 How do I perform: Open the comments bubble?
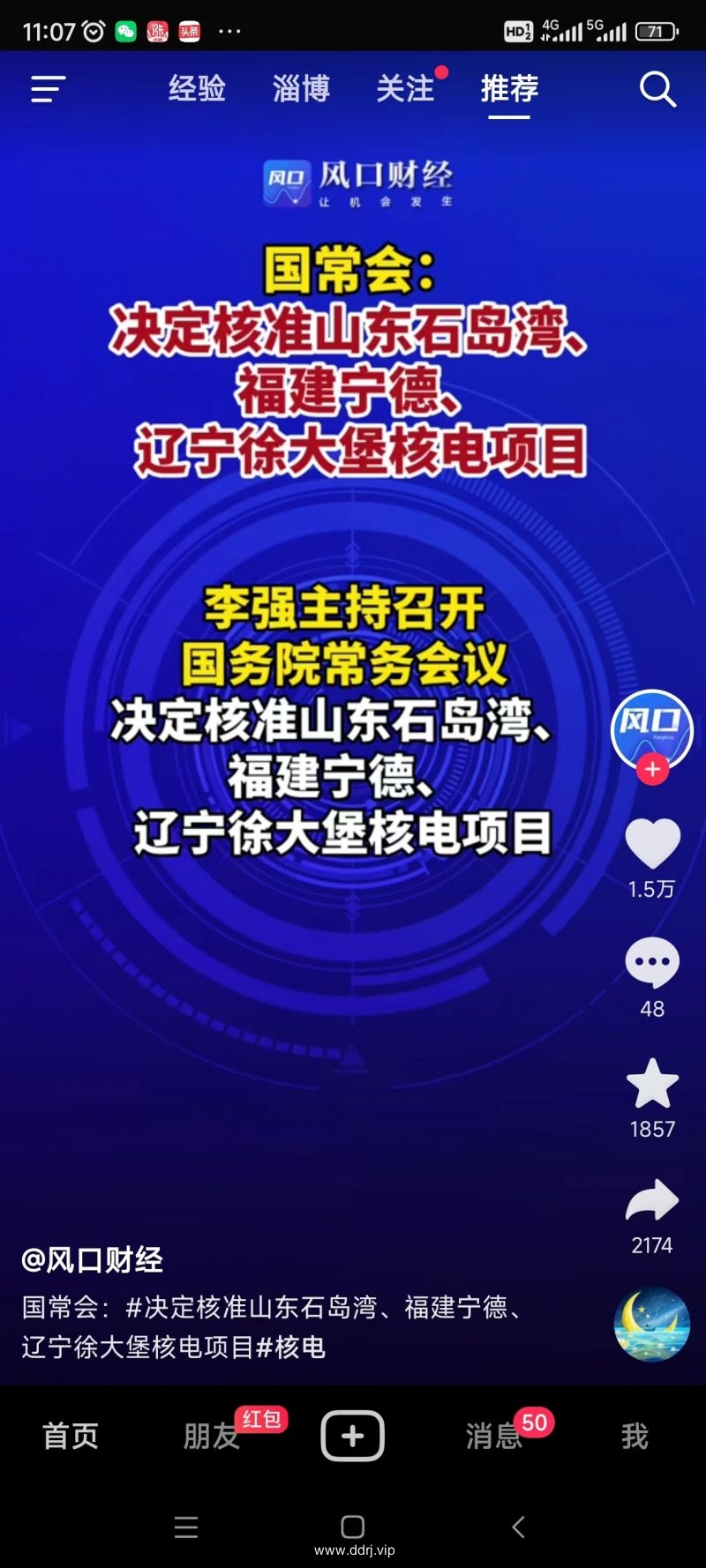coord(652,963)
